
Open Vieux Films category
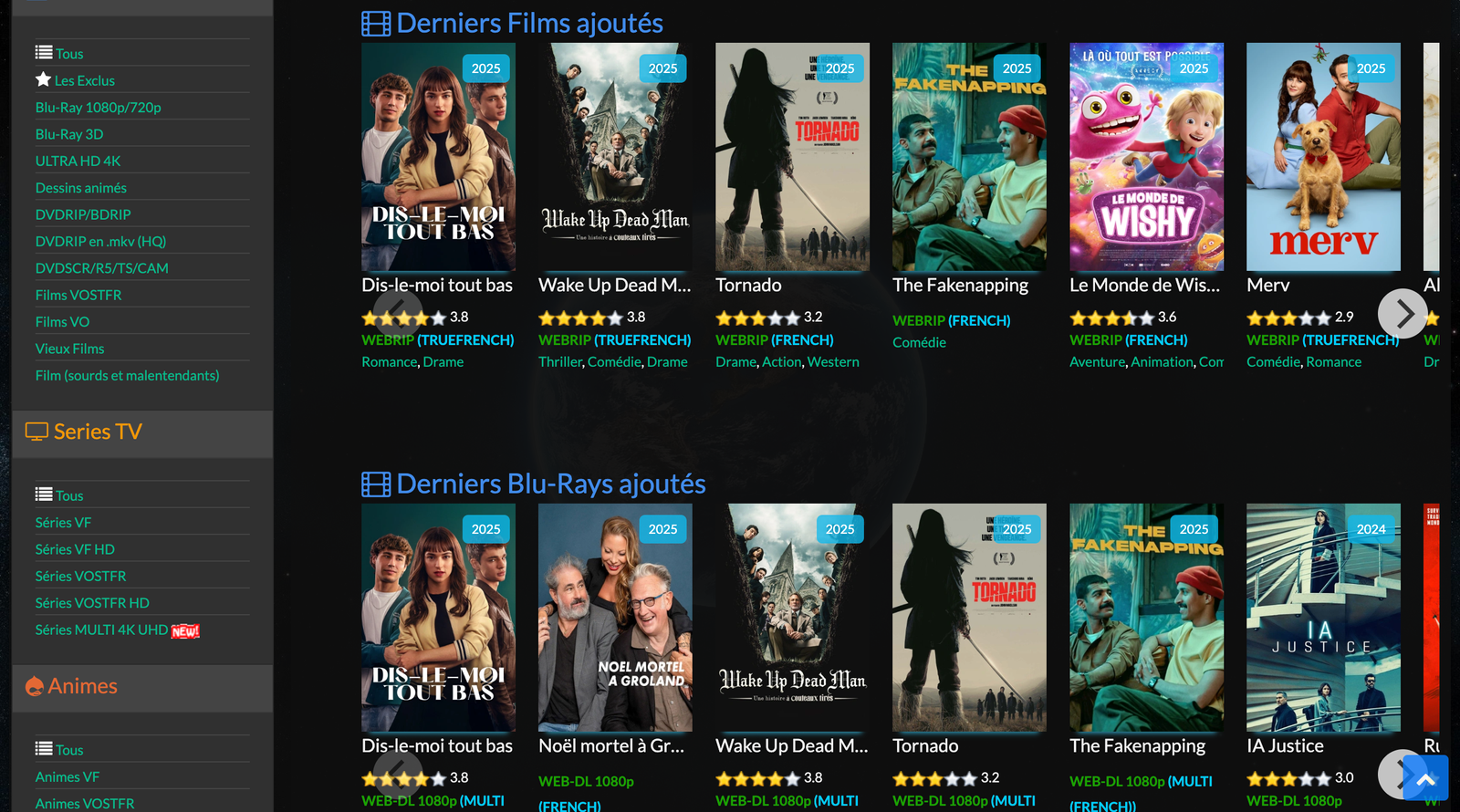(69, 349)
